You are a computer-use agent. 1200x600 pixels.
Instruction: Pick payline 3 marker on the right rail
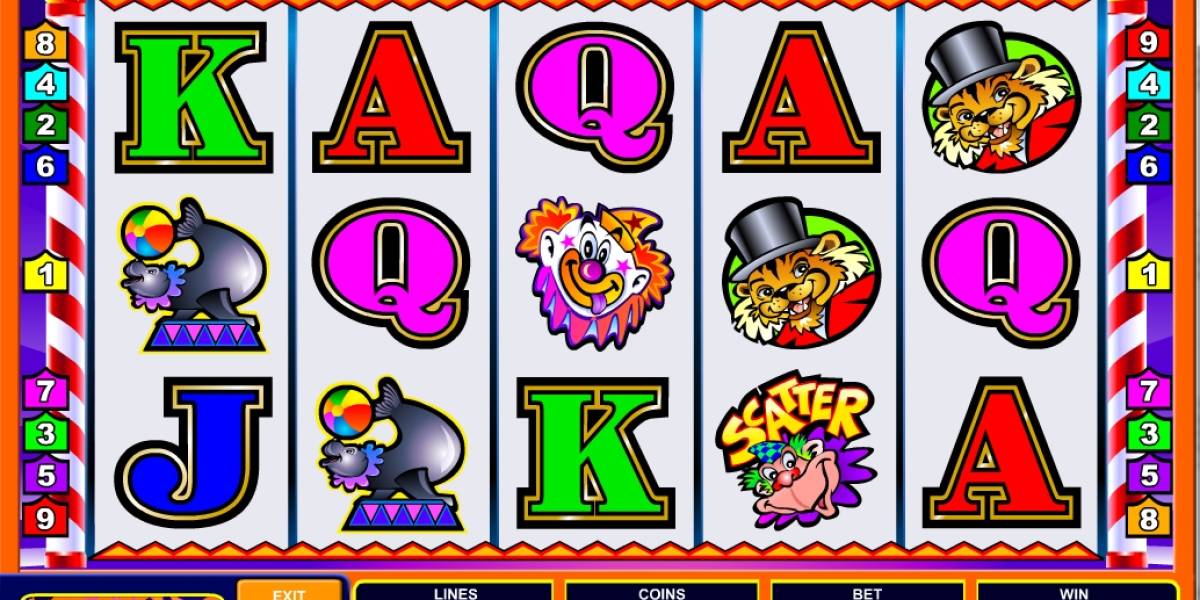[1148, 434]
